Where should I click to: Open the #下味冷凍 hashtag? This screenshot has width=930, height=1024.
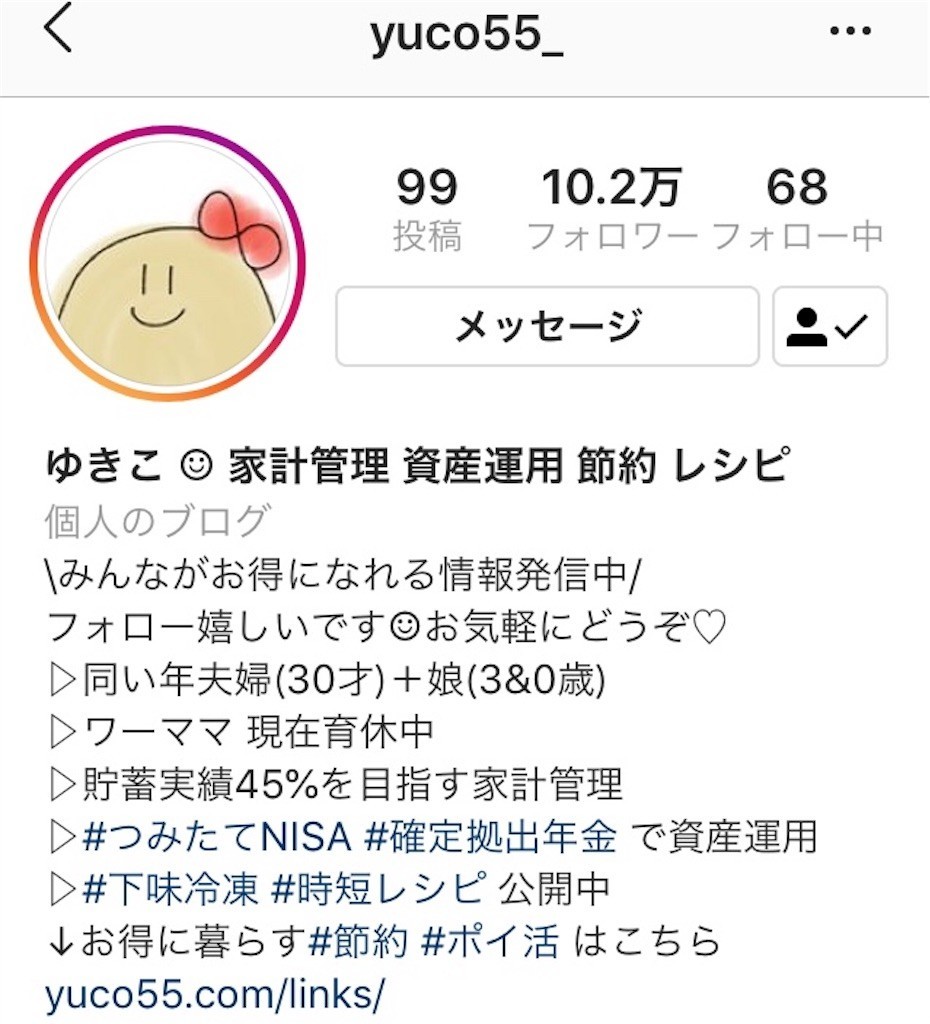173,889
